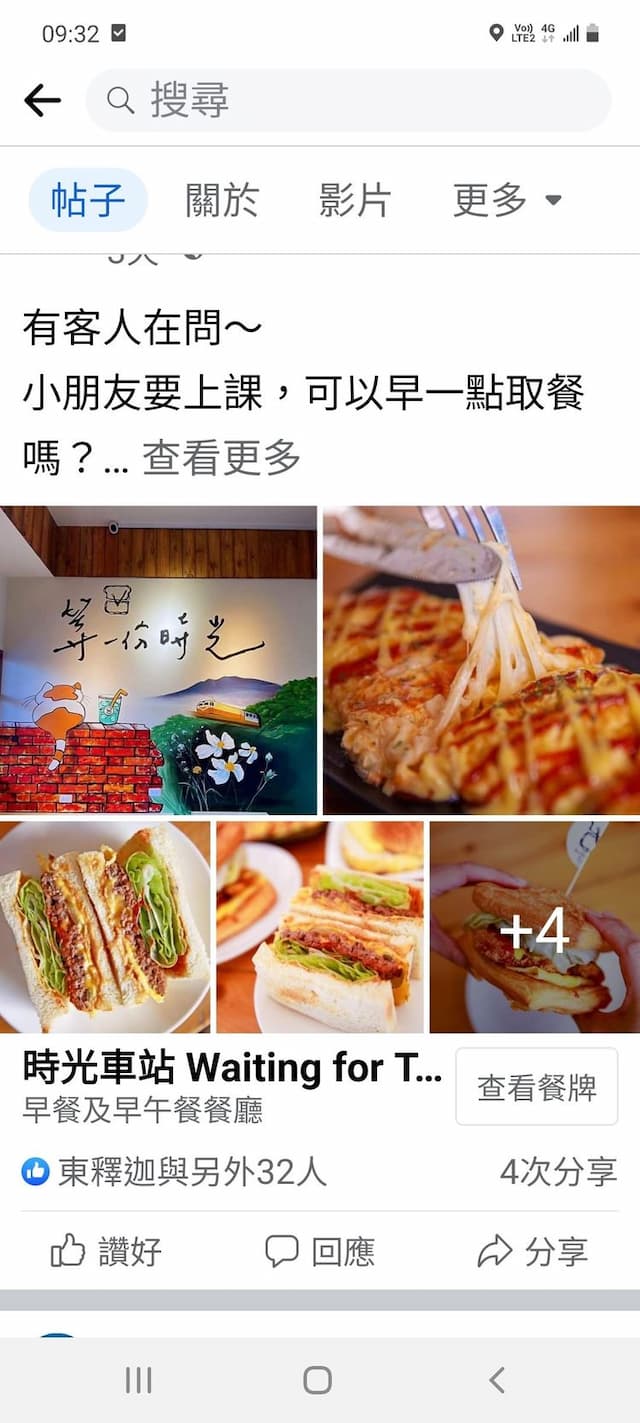Switch to the 帖子 tab
The height and width of the screenshot is (1423, 640).
pos(88,200)
